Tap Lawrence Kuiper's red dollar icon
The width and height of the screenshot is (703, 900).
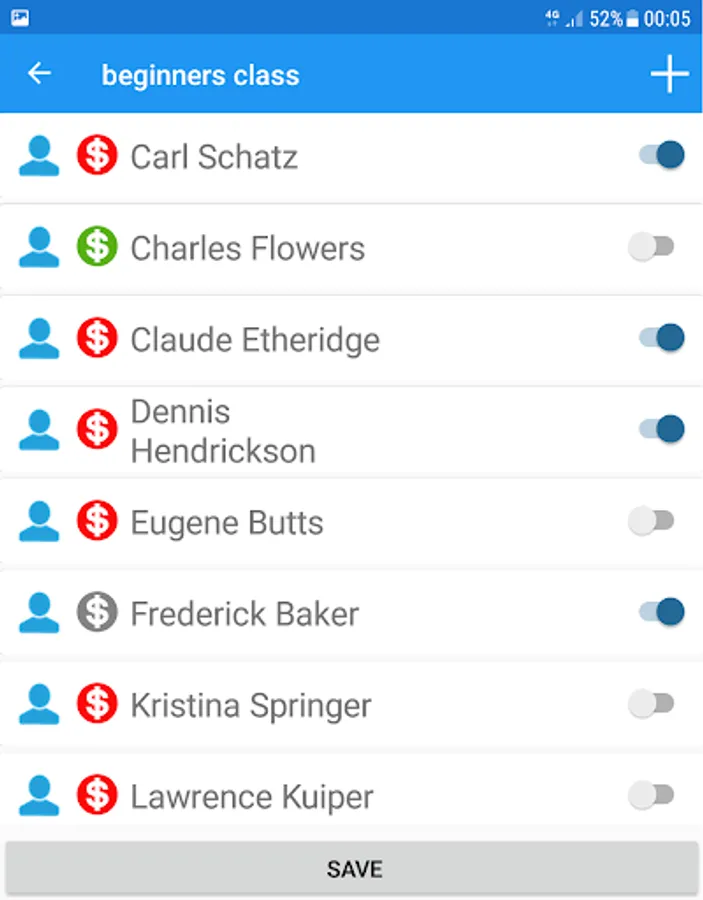point(97,796)
